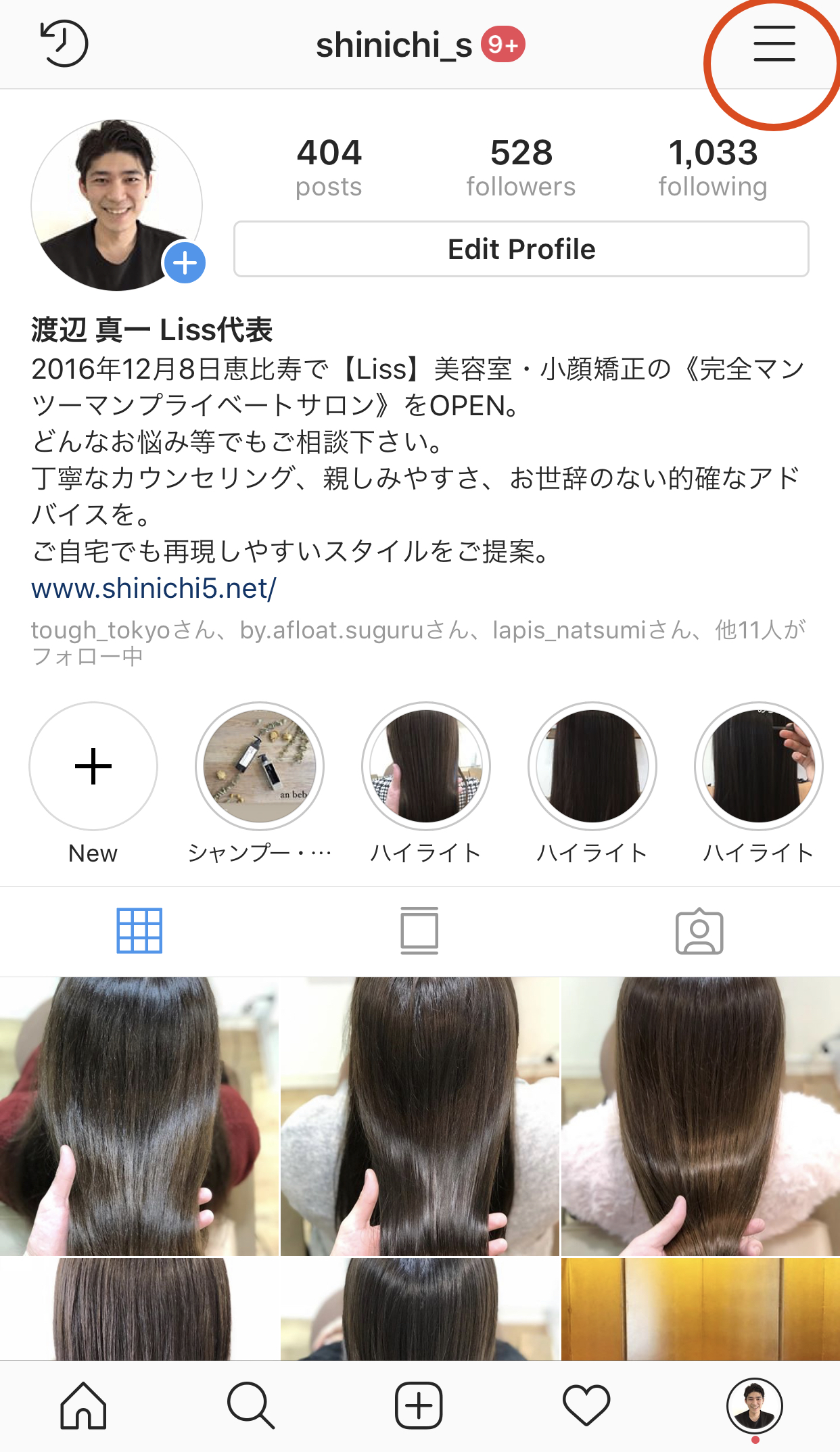Open the Activity heart tab

[x=586, y=1405]
